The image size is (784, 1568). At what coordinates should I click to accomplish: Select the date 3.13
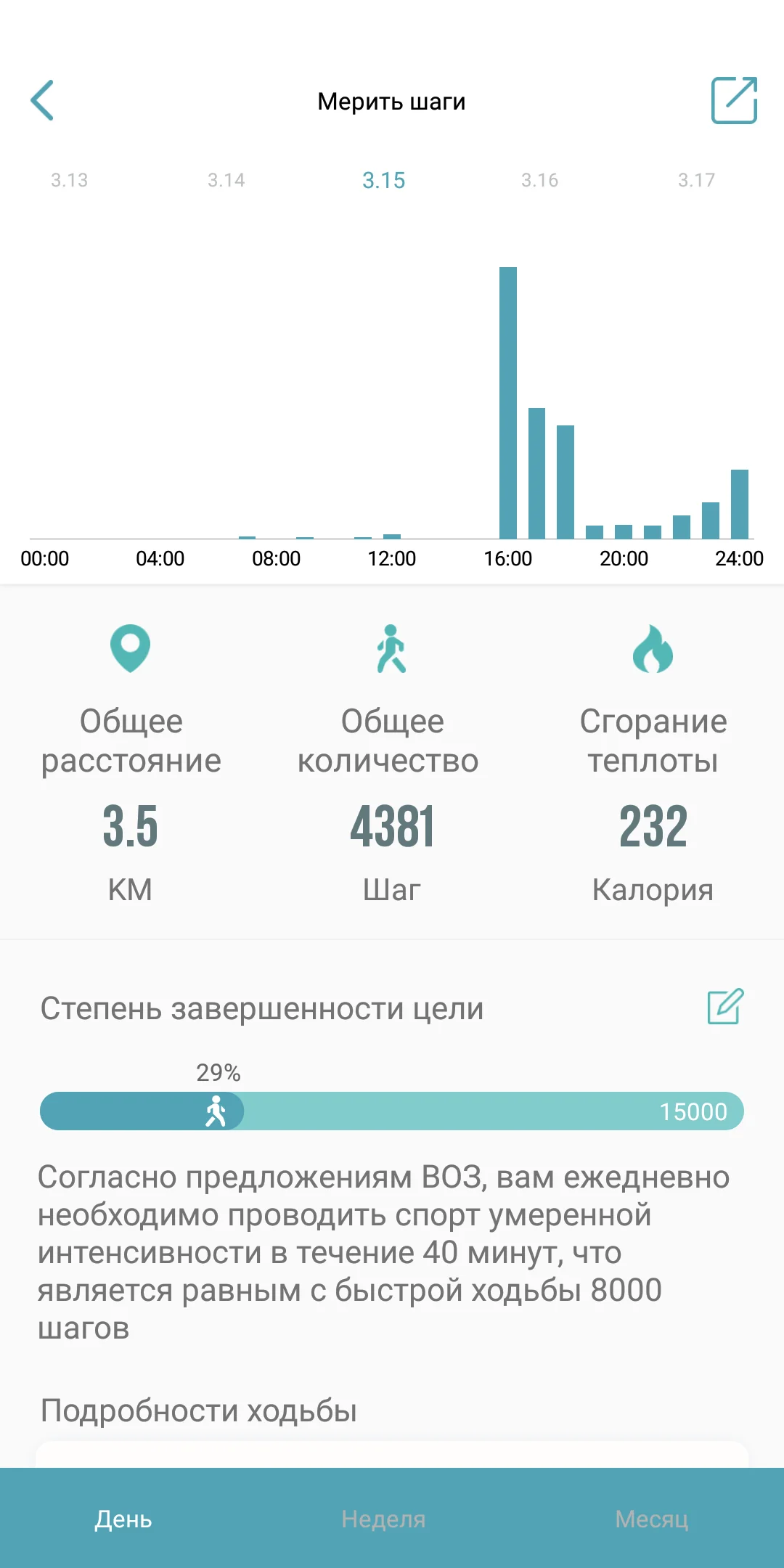tap(70, 180)
